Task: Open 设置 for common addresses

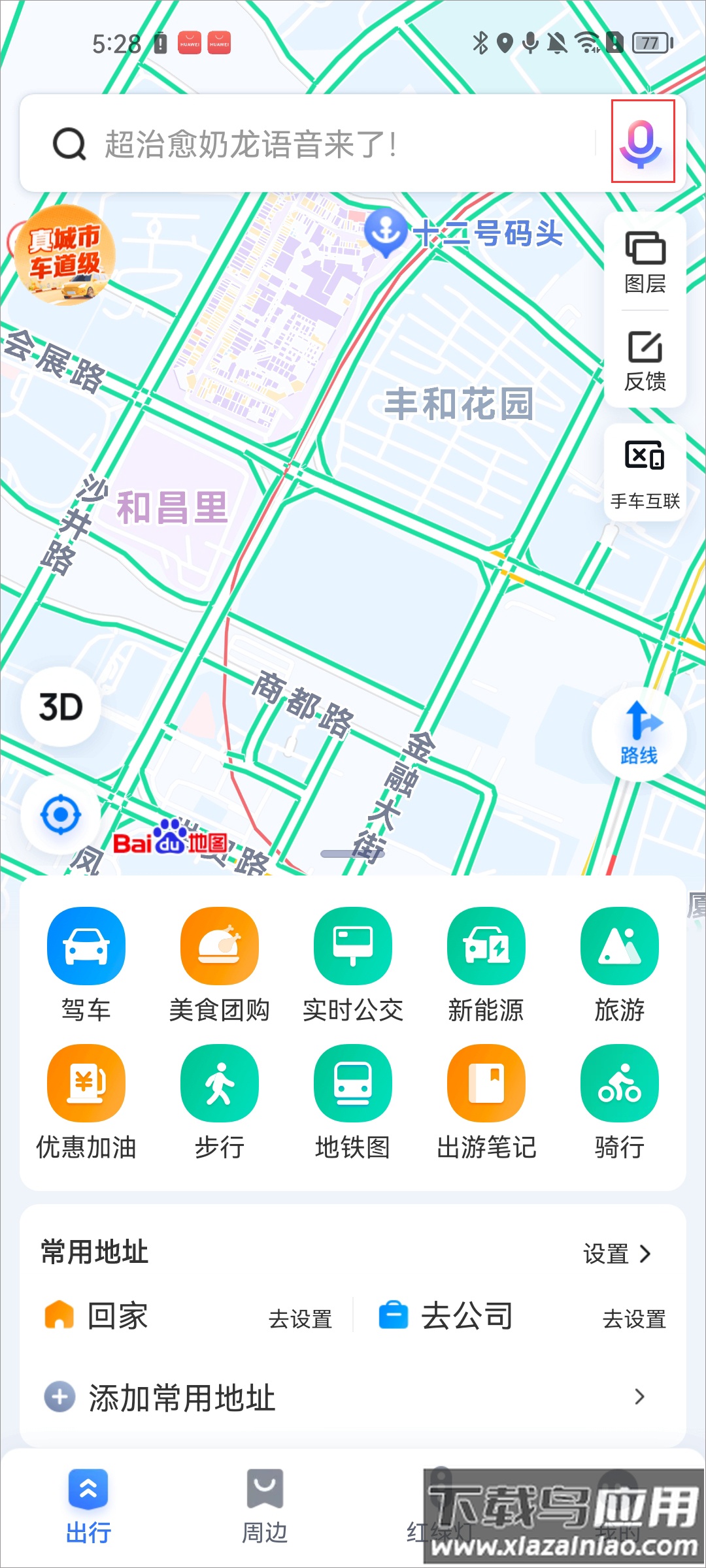Action: coord(616,1254)
